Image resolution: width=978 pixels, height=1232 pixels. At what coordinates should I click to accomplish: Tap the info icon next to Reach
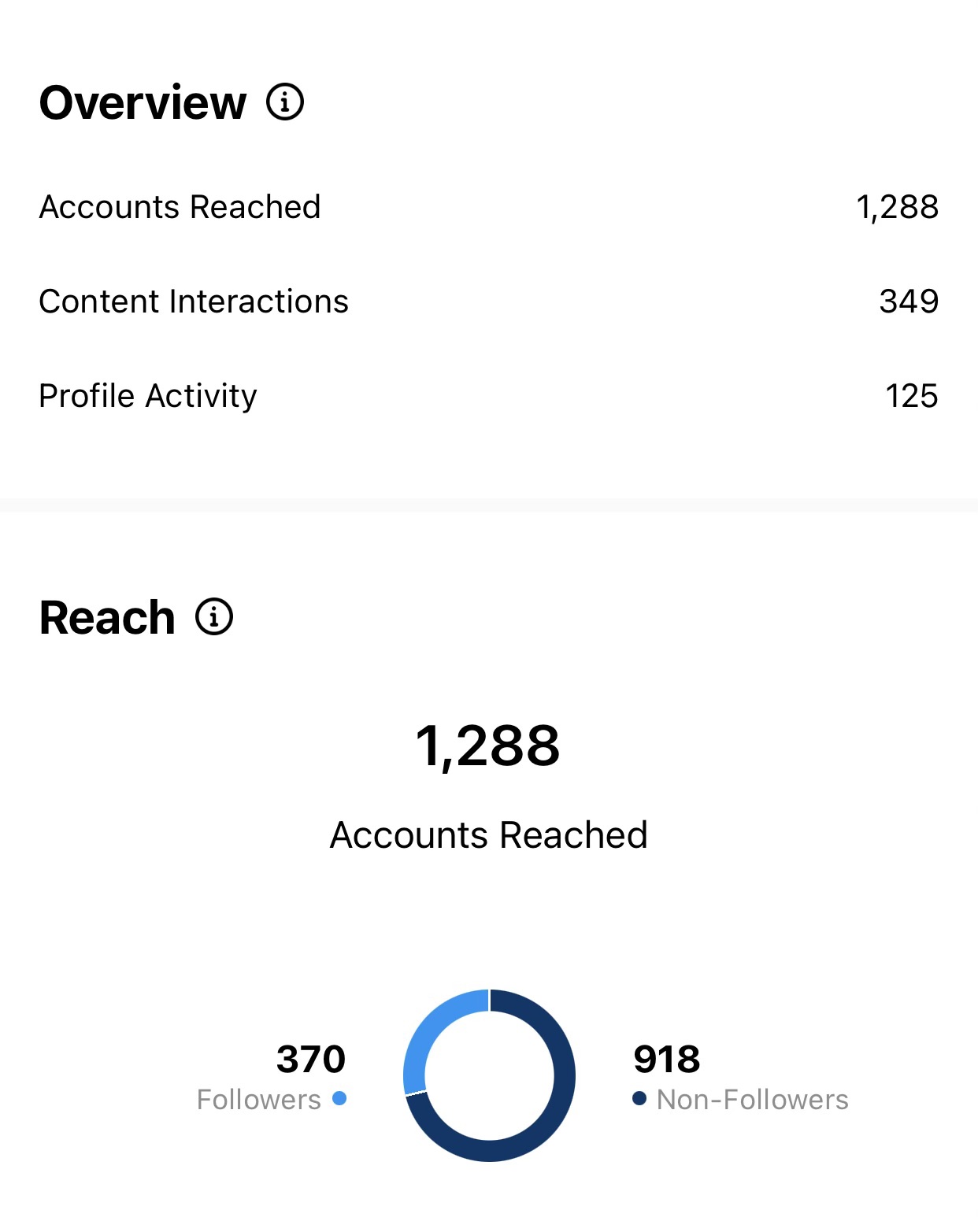coord(214,616)
